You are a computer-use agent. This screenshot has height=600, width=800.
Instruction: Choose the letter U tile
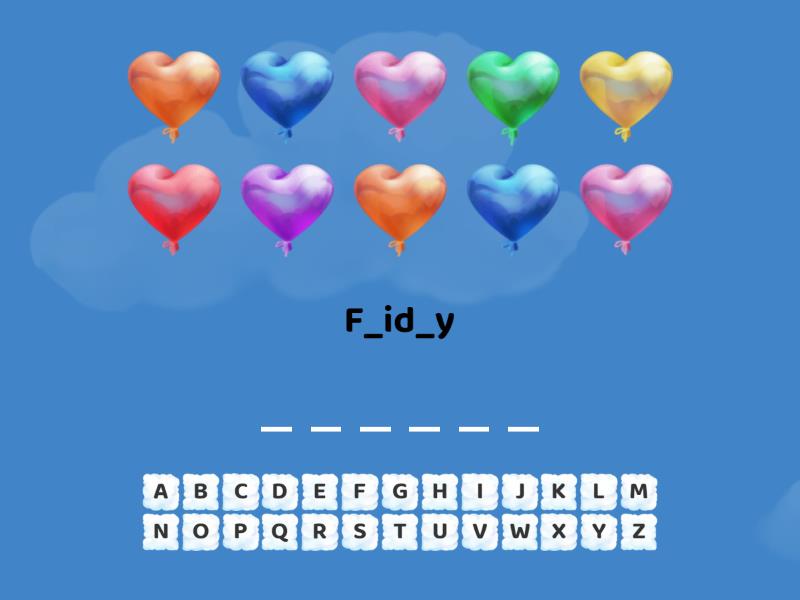pos(440,531)
